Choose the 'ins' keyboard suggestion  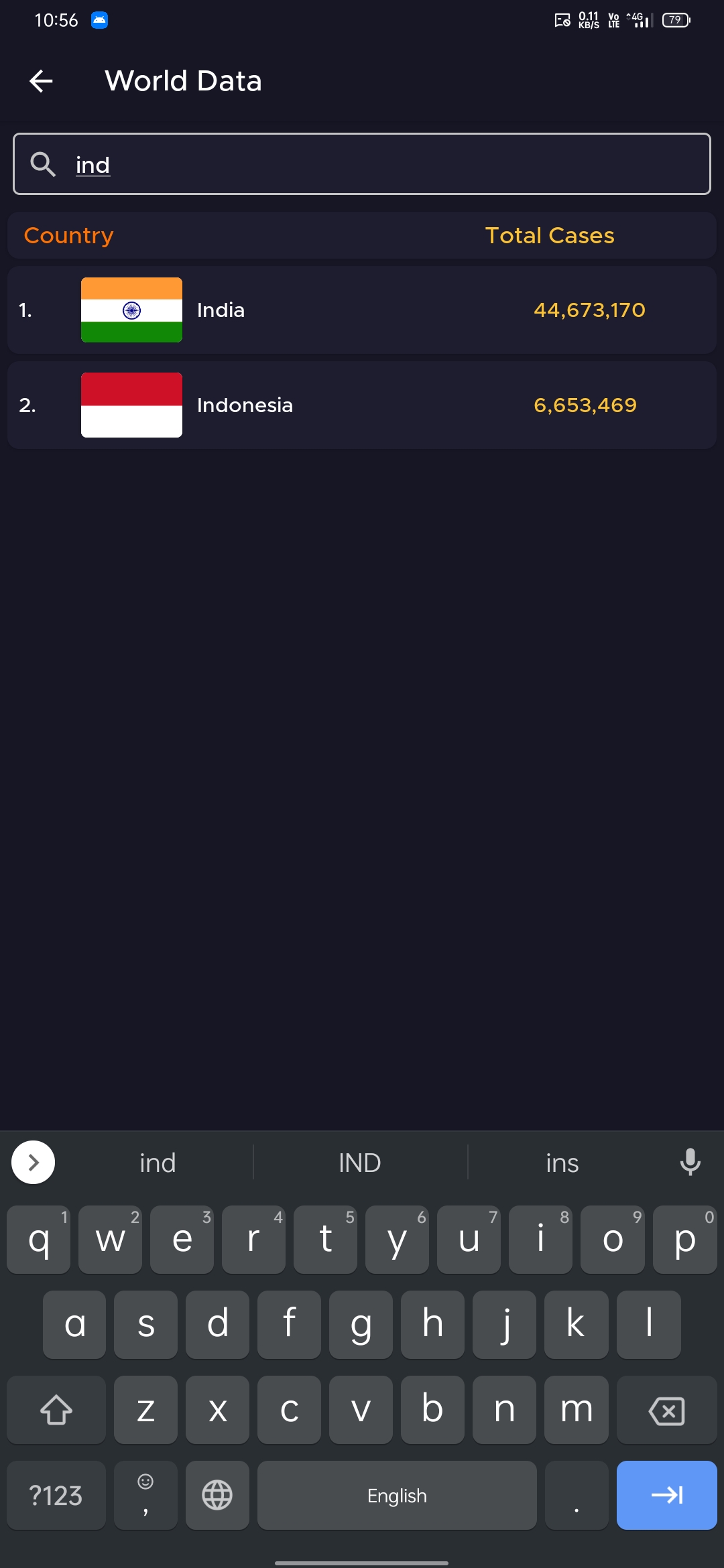(x=562, y=1163)
